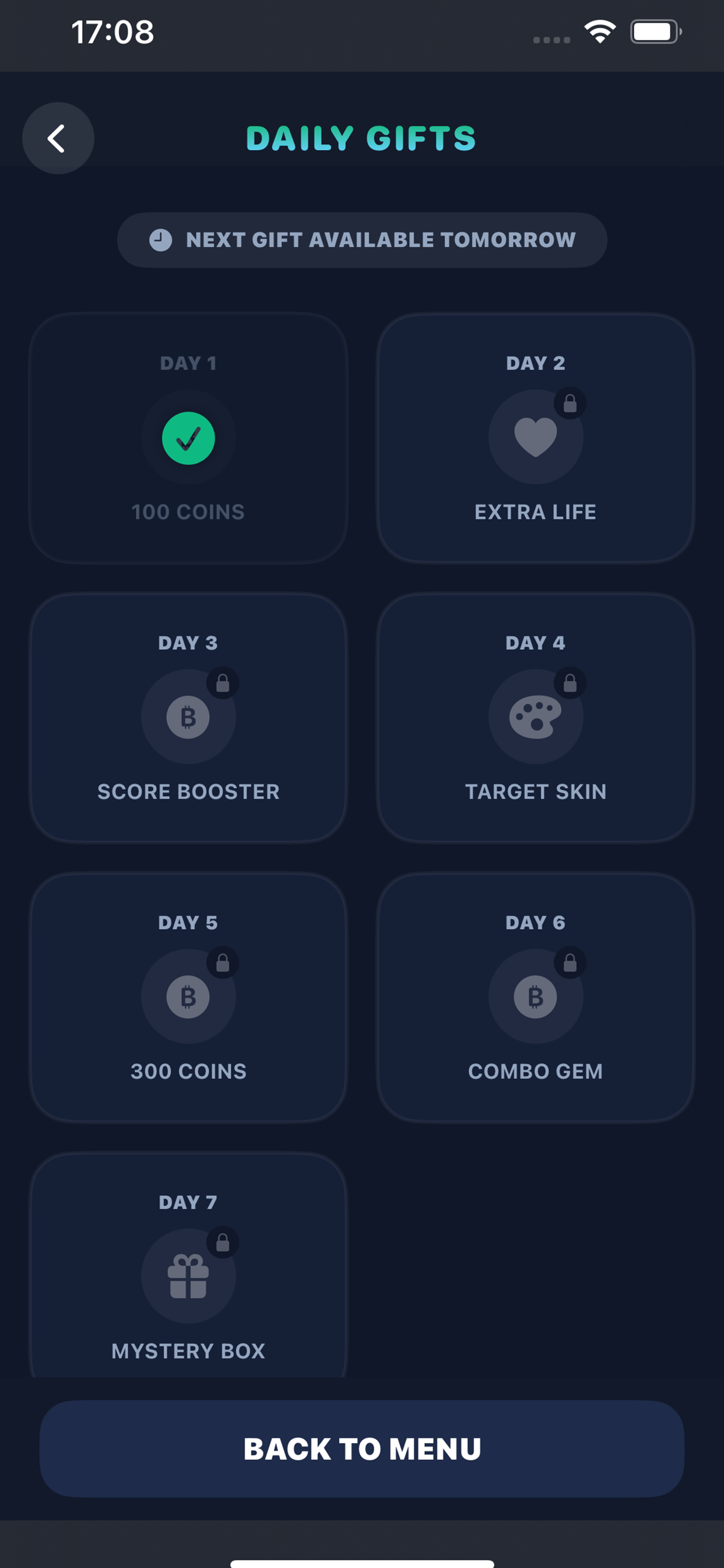Go back using the arrow button
The height and width of the screenshot is (1568, 724).
(x=58, y=138)
